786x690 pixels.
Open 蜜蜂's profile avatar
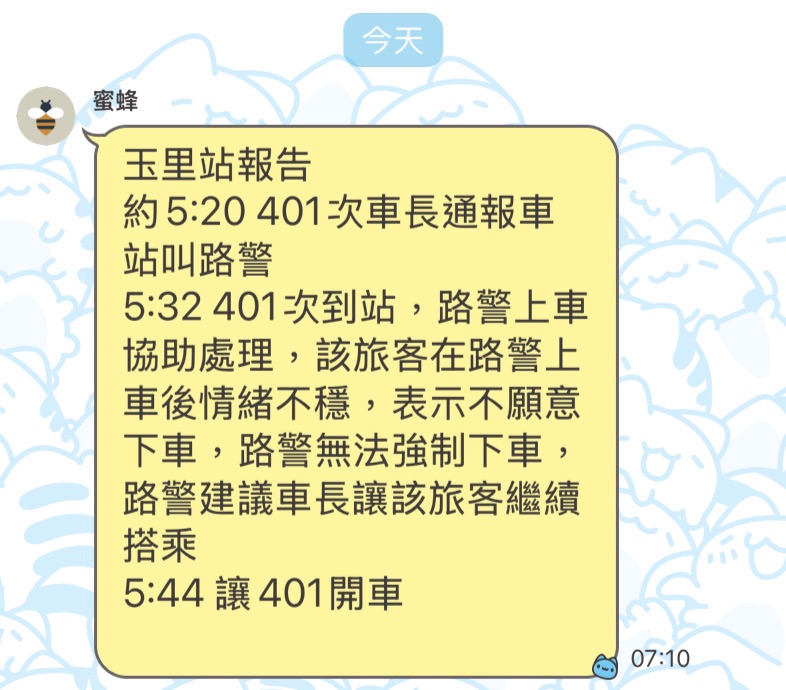pos(45,115)
